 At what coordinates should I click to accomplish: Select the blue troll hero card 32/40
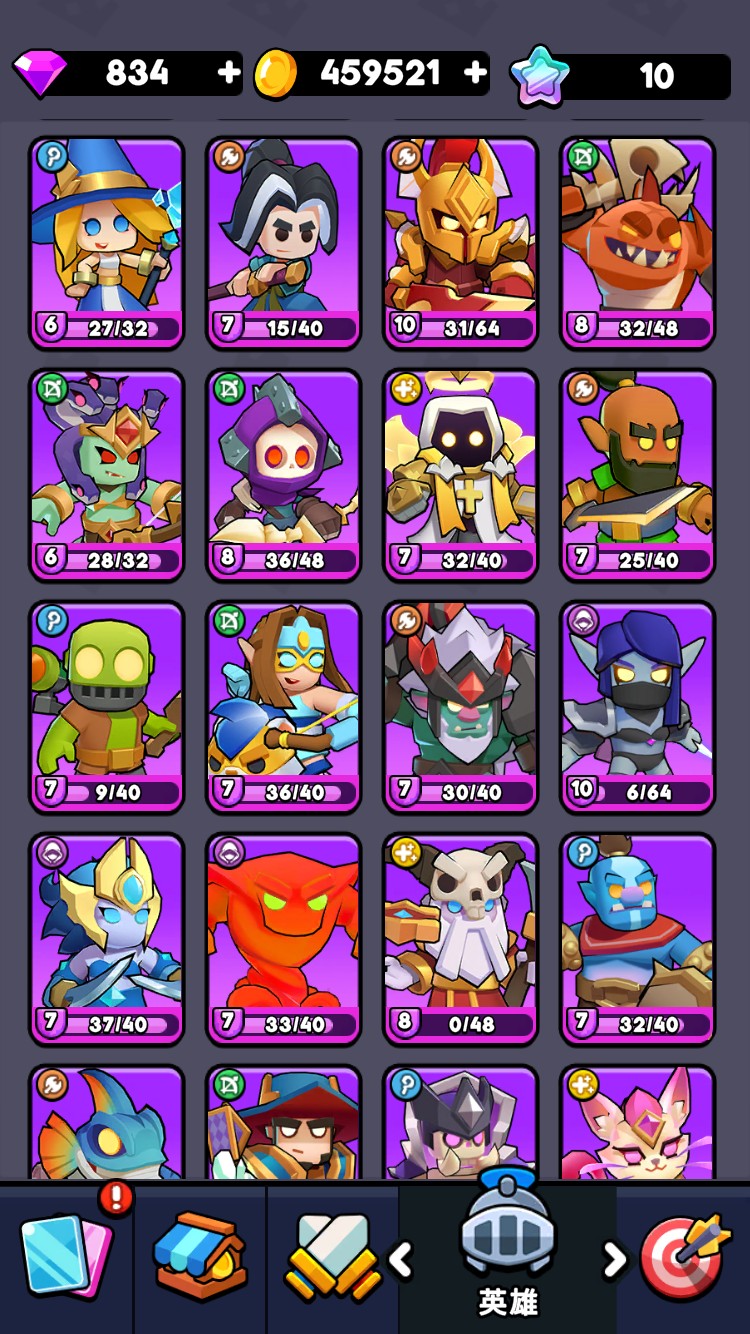638,937
